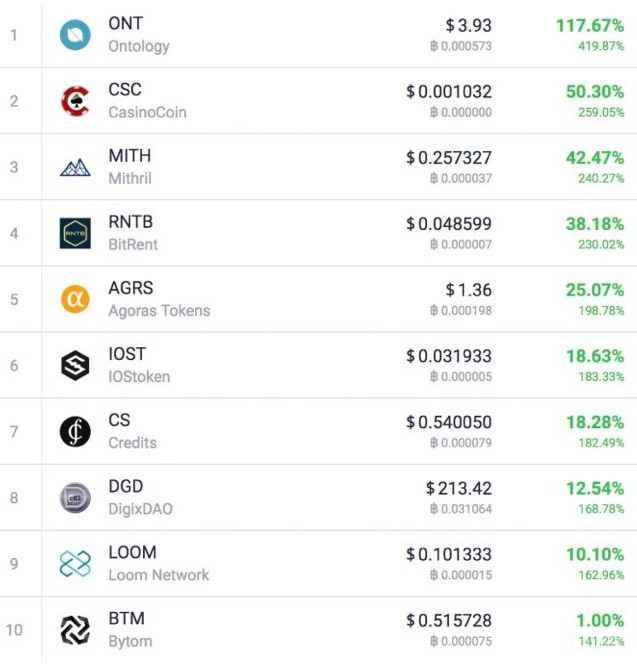Open the Credits (CS) row
637x666 pixels.
(x=132, y=430)
